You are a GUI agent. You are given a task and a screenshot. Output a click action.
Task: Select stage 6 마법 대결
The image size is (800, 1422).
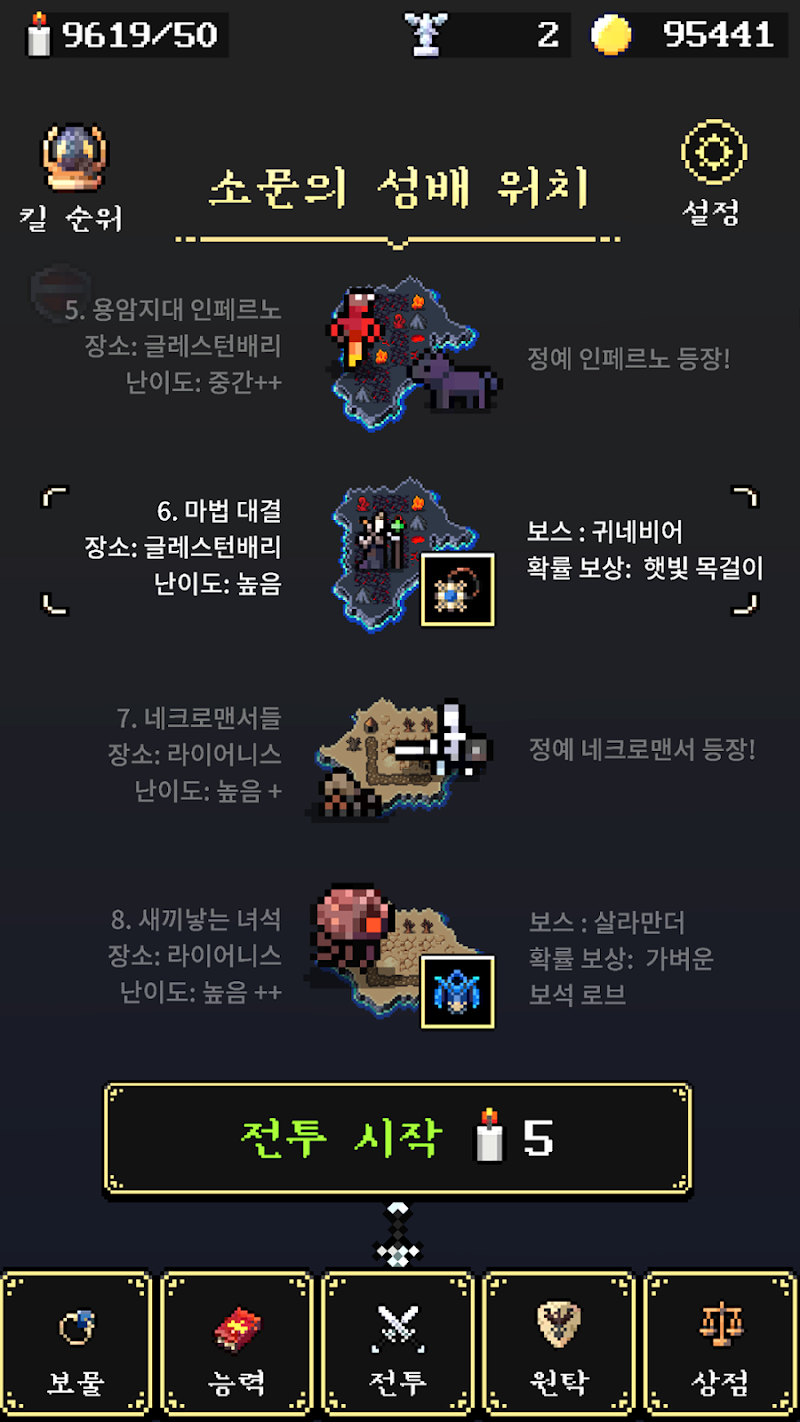click(400, 548)
